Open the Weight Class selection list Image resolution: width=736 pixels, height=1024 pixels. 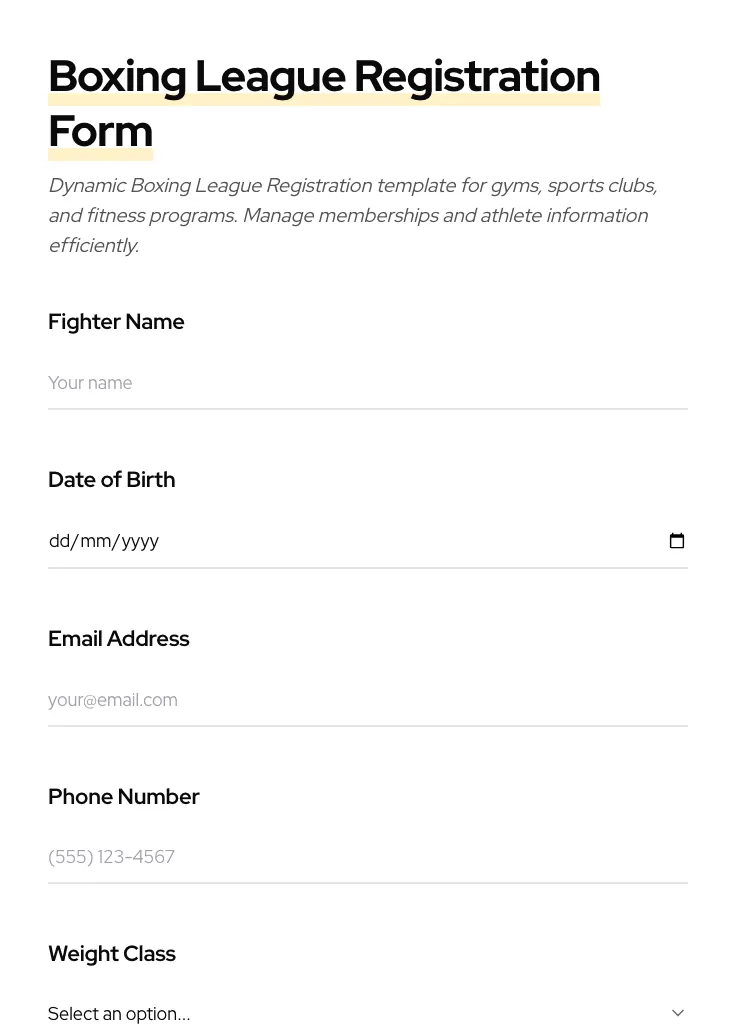[x=368, y=1012]
